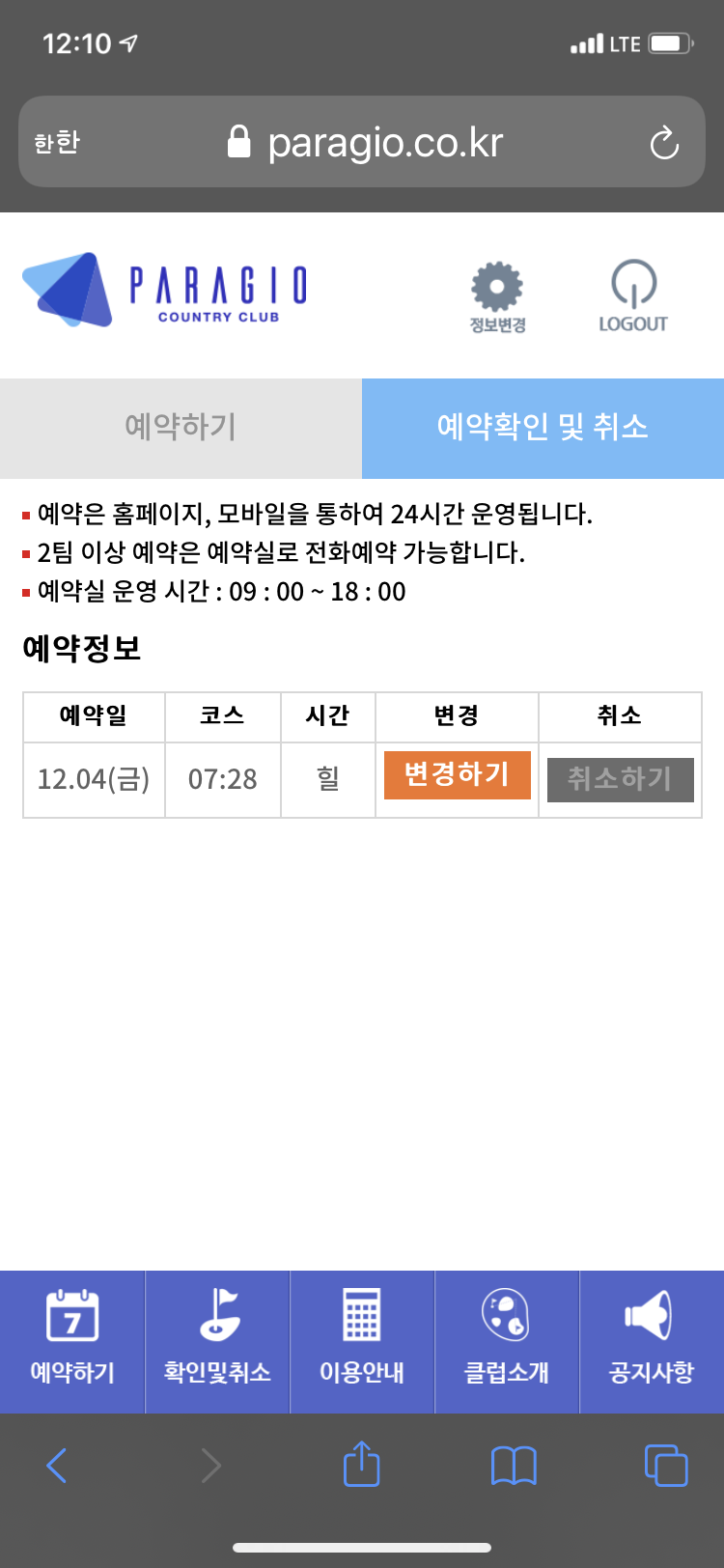Go back in Safari

tap(57, 1466)
